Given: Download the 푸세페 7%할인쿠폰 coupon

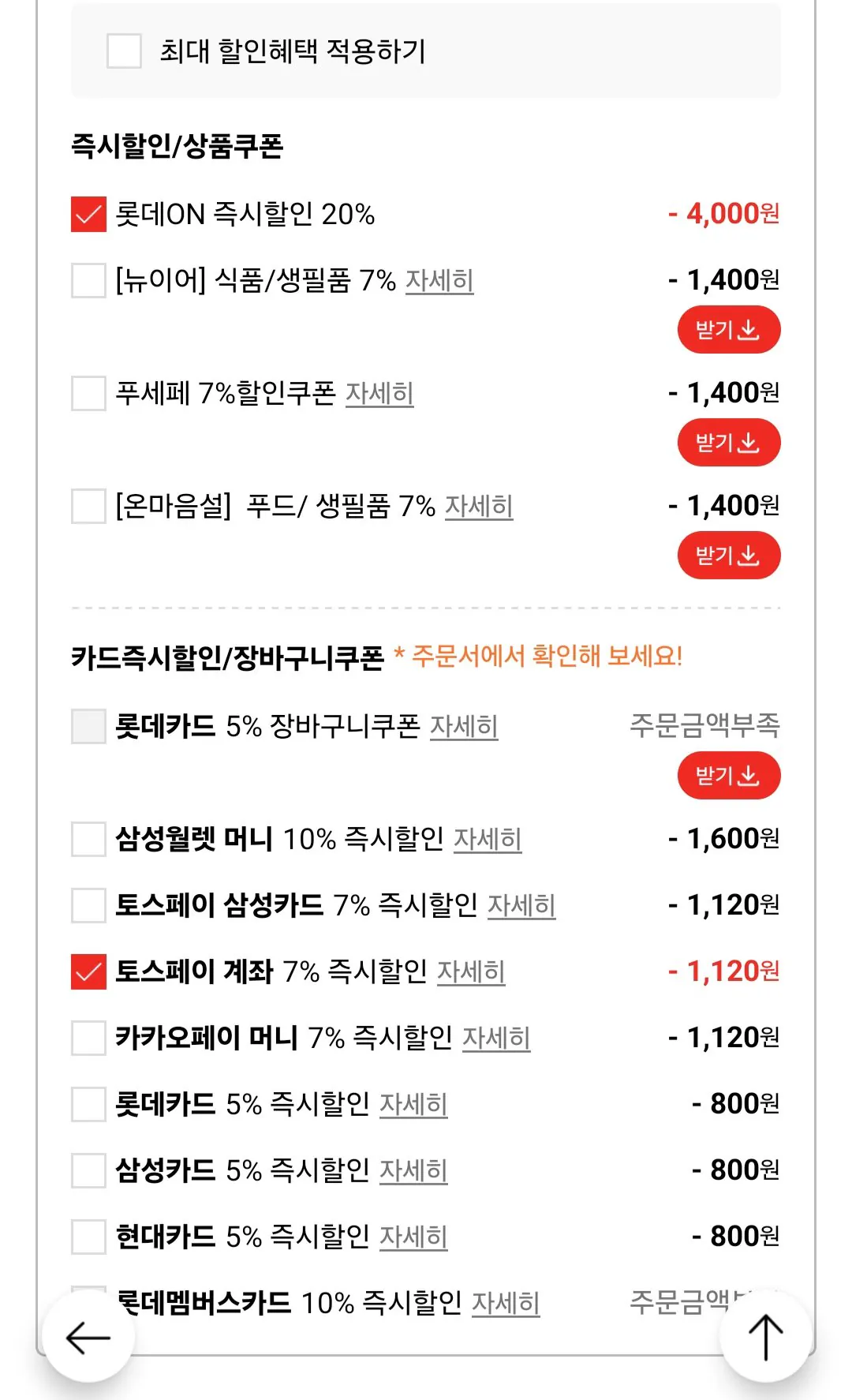Looking at the screenshot, I should (x=728, y=442).
